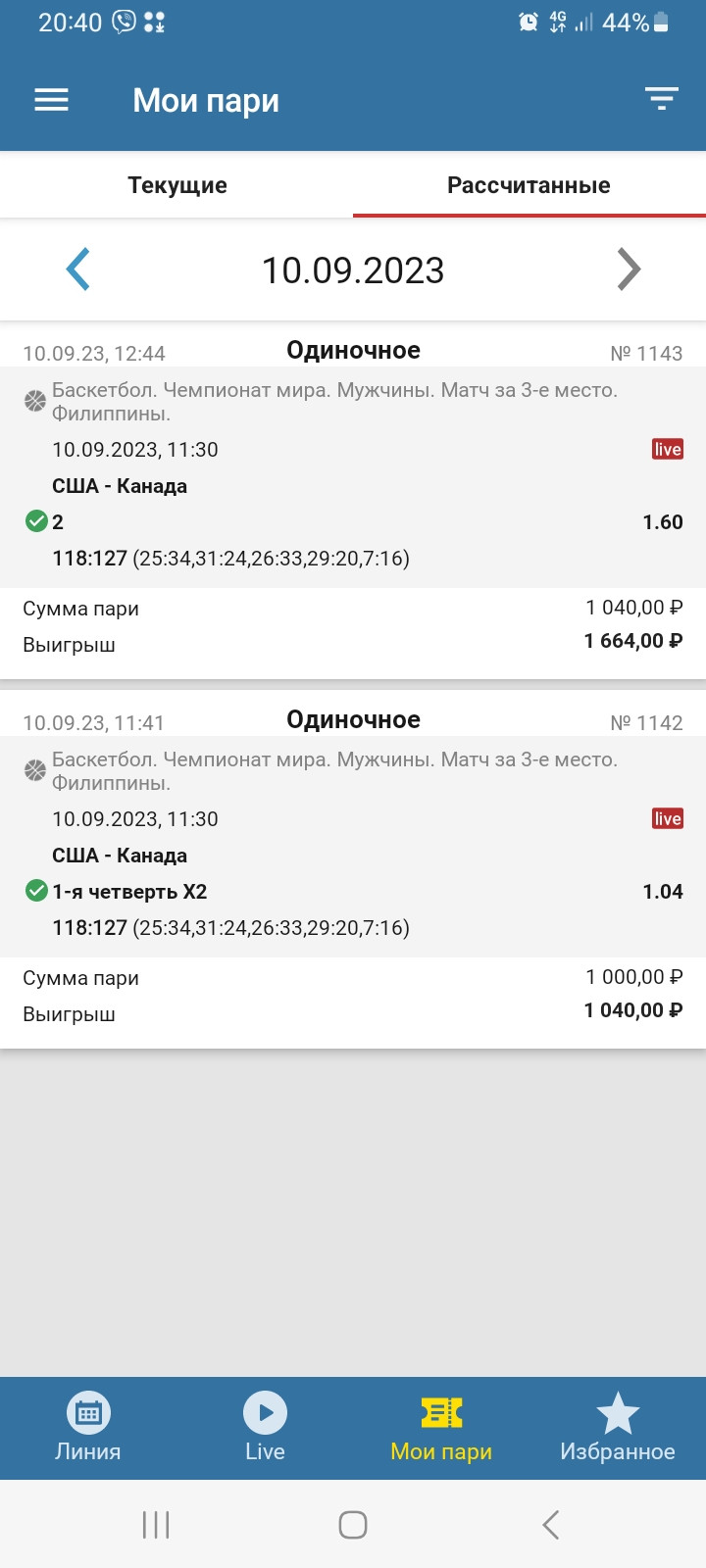Tap the system back button
Screen dimensions: 706x1568
550,1525
